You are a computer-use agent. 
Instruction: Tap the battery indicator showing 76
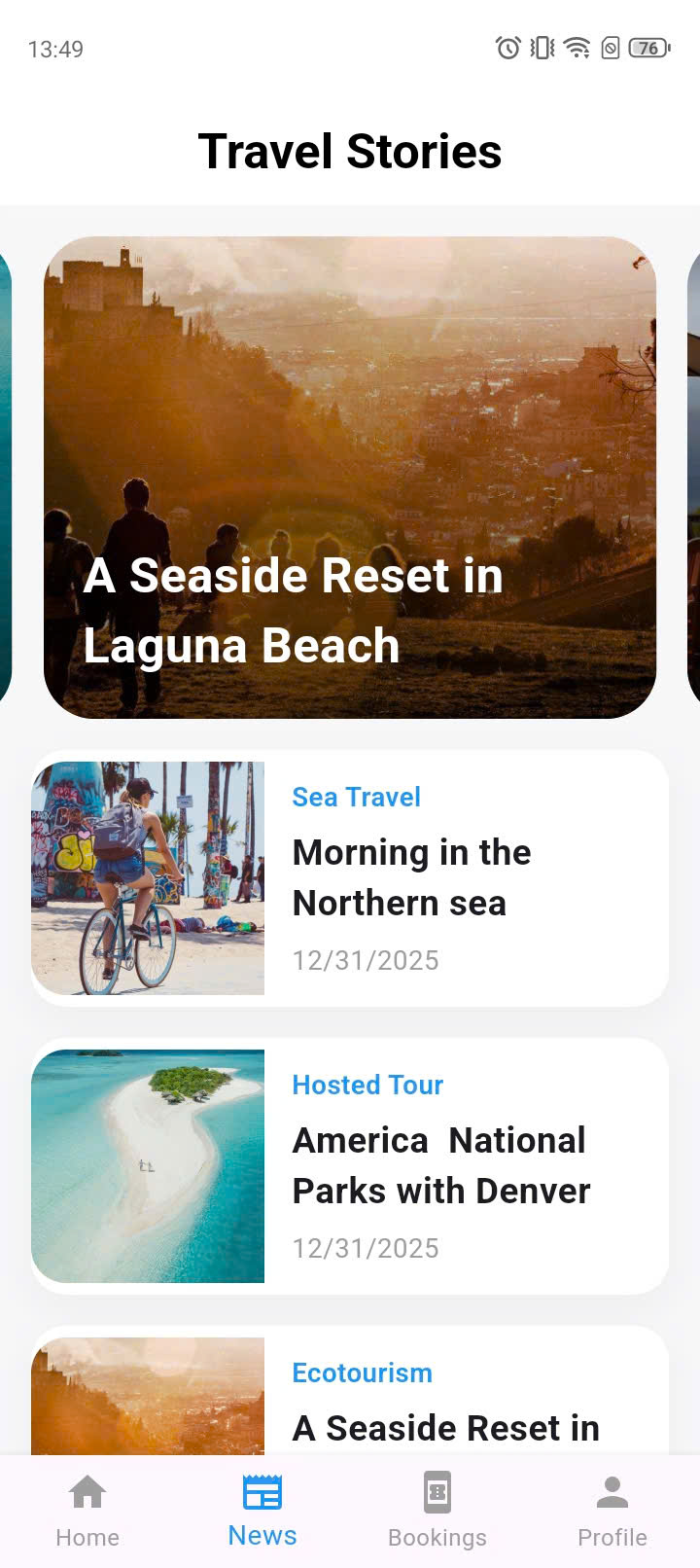tap(647, 47)
